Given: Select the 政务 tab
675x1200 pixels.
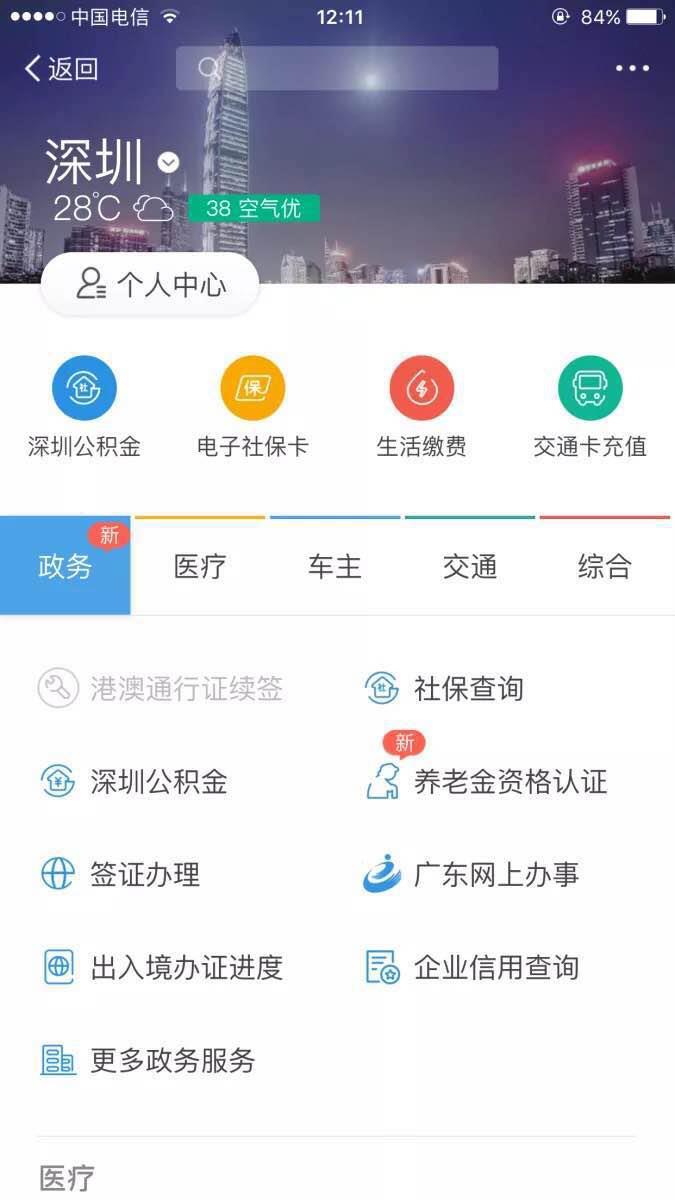Looking at the screenshot, I should click(65, 567).
